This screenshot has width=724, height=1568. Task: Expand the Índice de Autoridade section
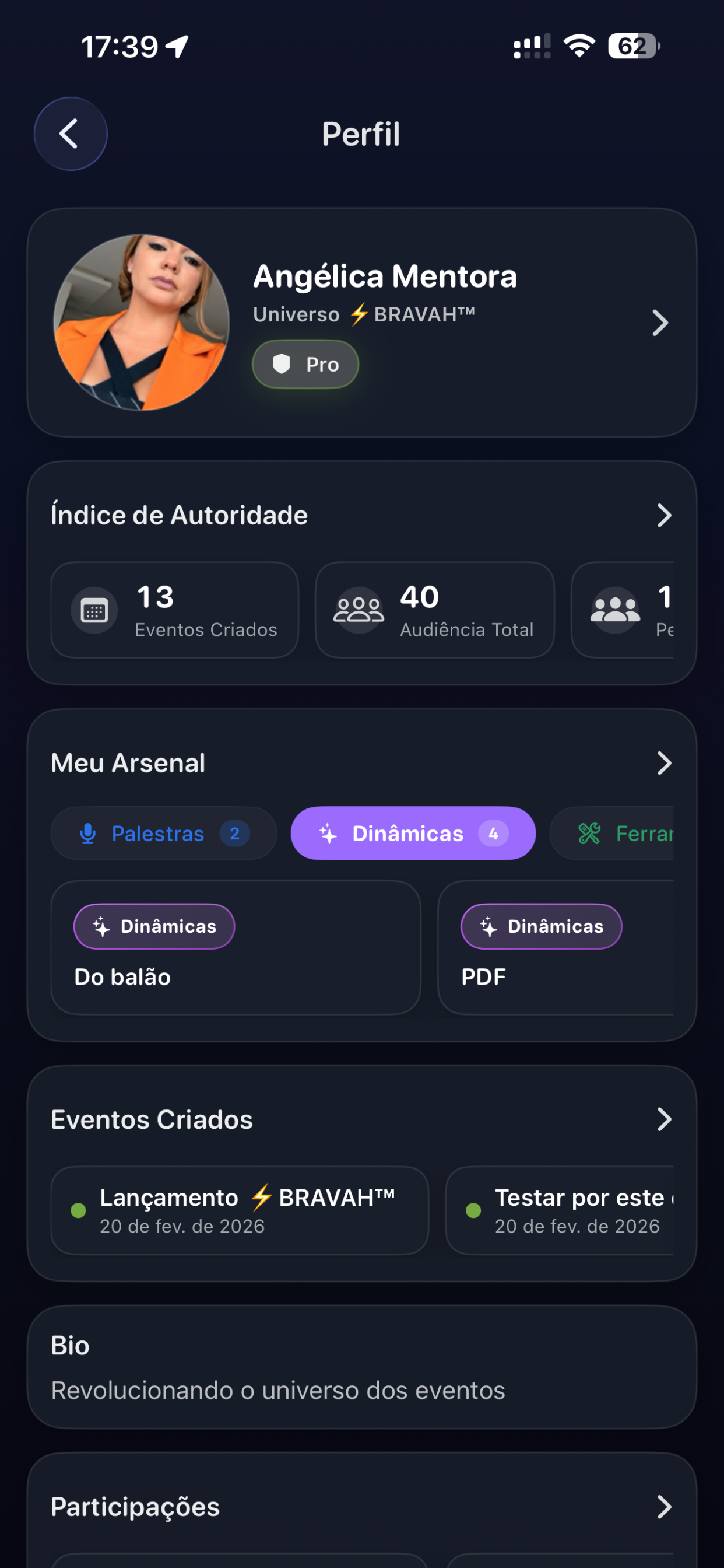point(664,516)
